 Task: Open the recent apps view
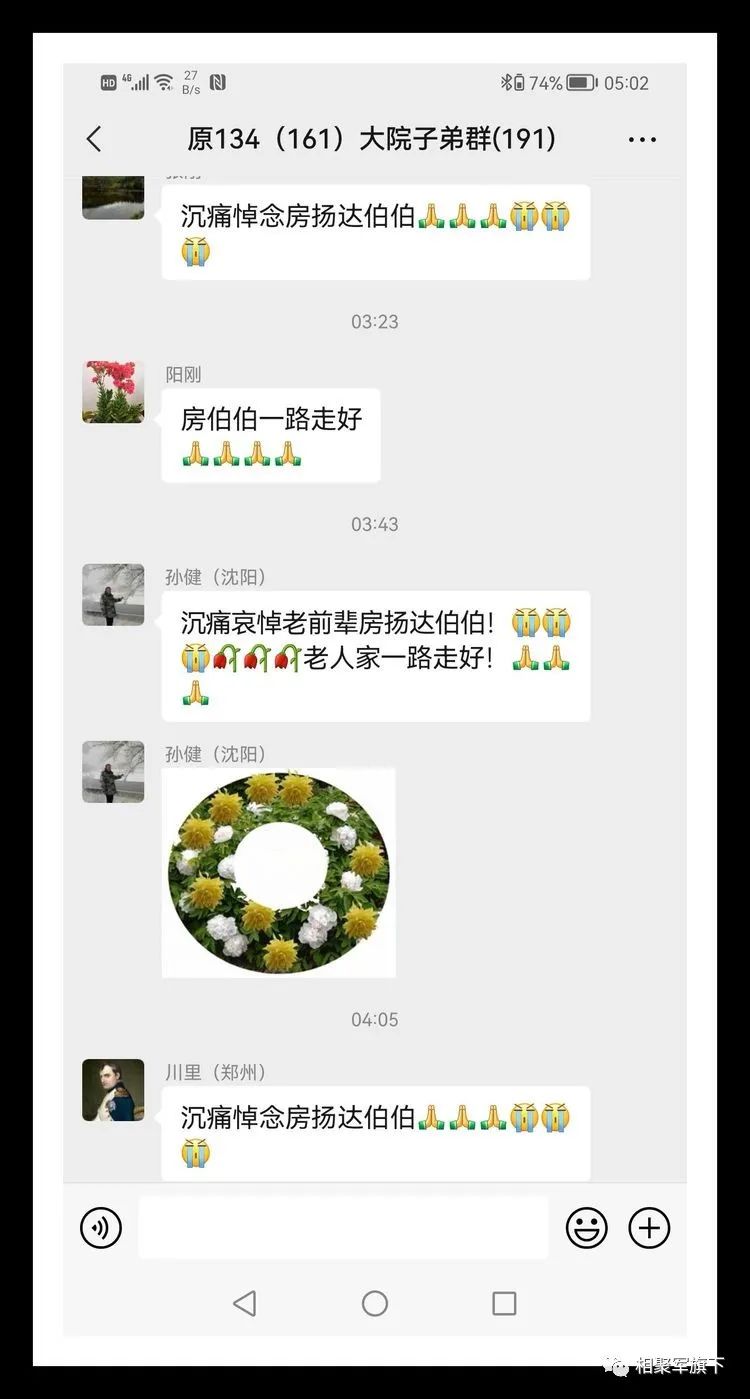(x=504, y=1303)
